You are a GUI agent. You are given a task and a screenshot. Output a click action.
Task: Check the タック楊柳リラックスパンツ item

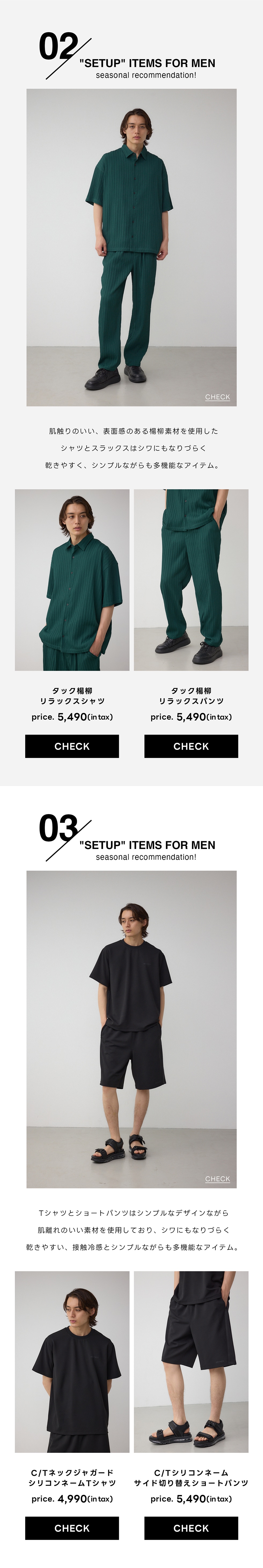pos(191,746)
